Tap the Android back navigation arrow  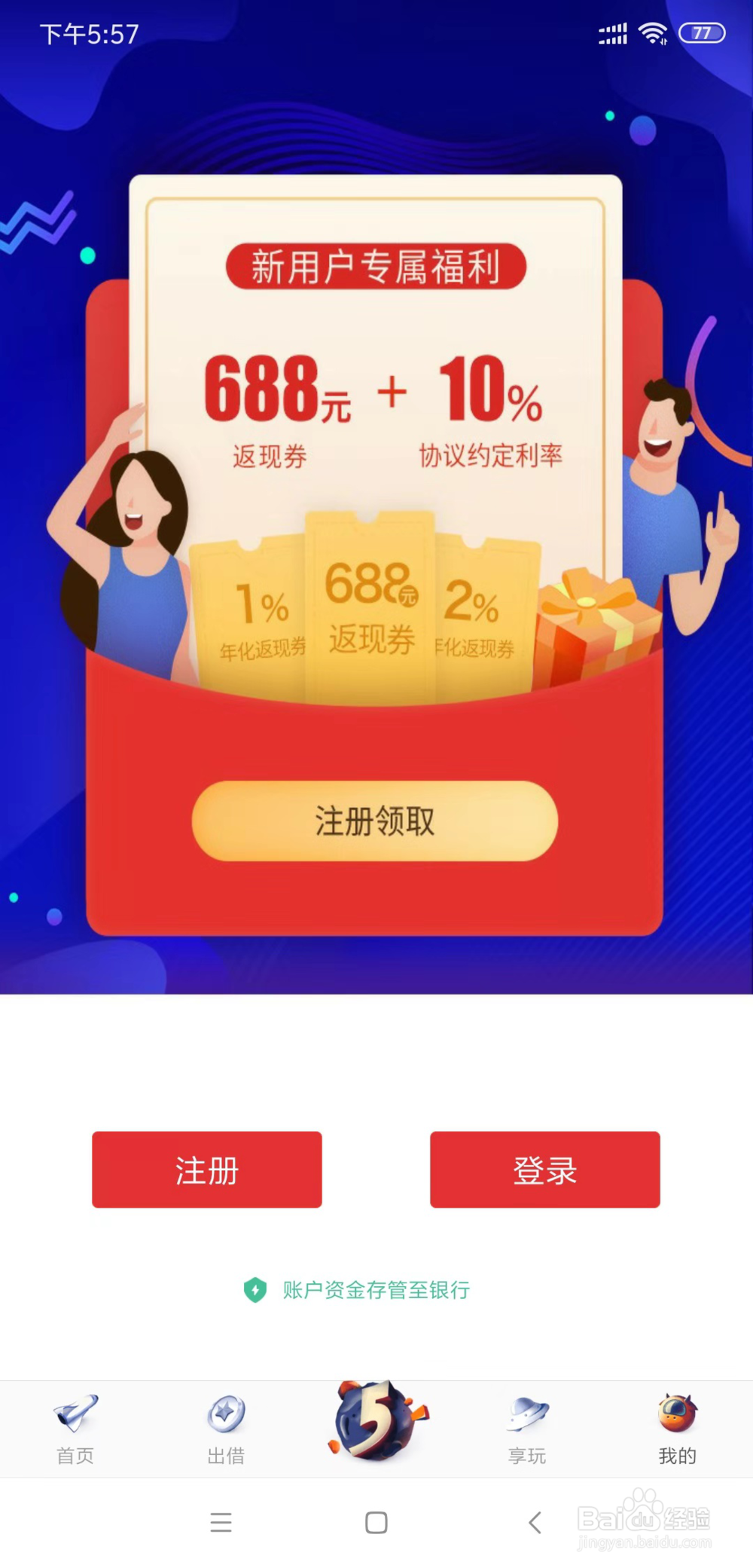(x=534, y=1524)
